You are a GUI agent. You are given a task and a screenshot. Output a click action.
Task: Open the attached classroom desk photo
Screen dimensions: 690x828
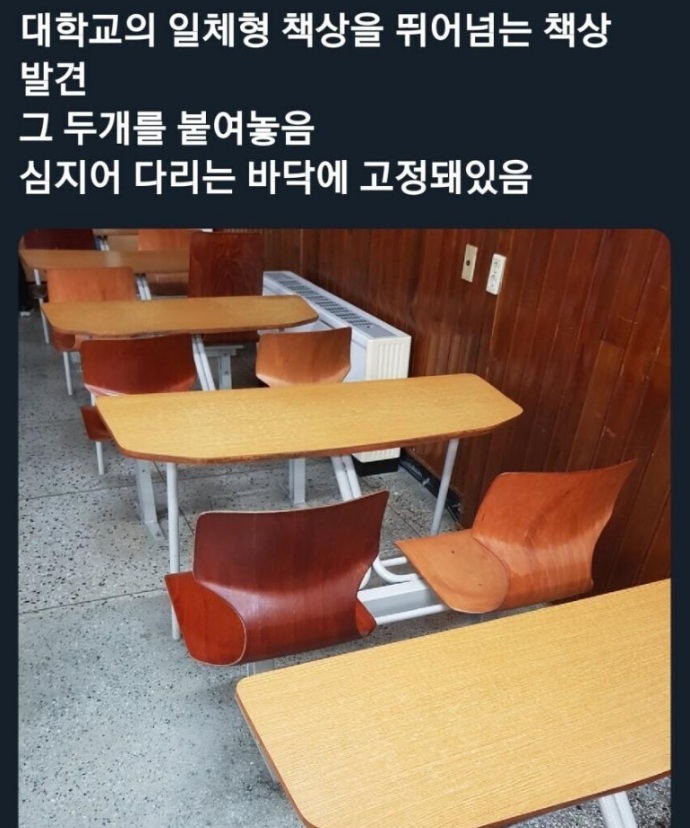tap(344, 528)
